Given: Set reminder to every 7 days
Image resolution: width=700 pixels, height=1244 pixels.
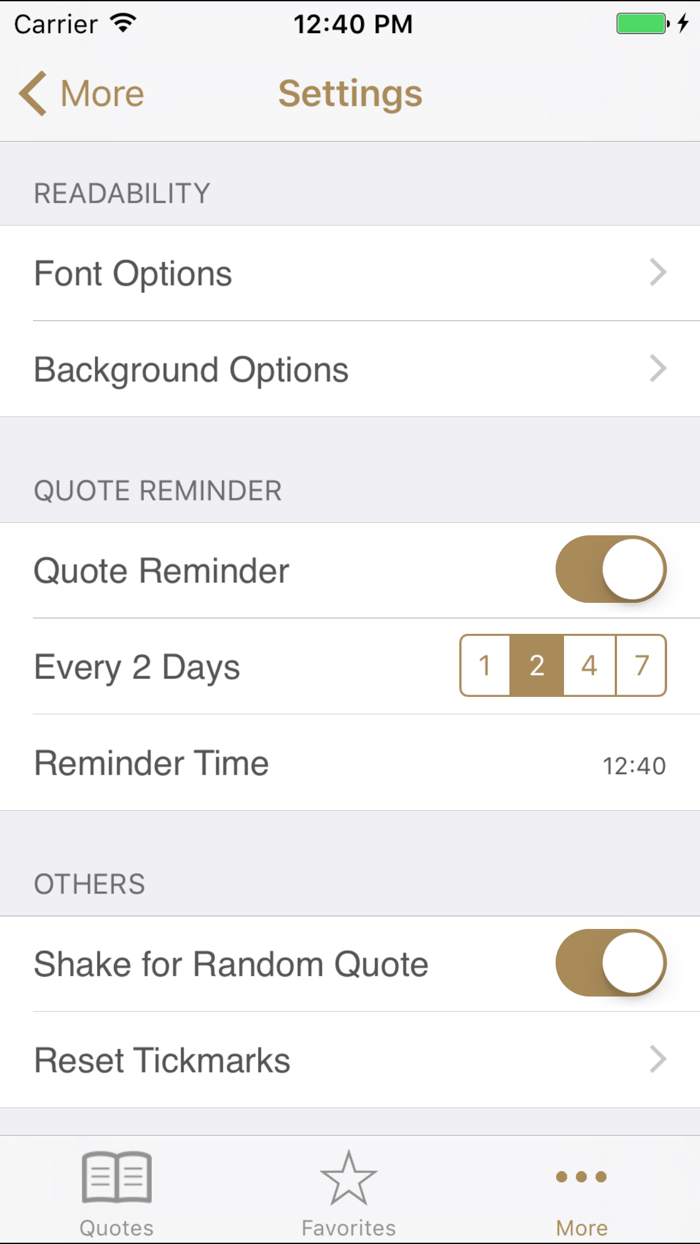Looking at the screenshot, I should click(x=641, y=665).
